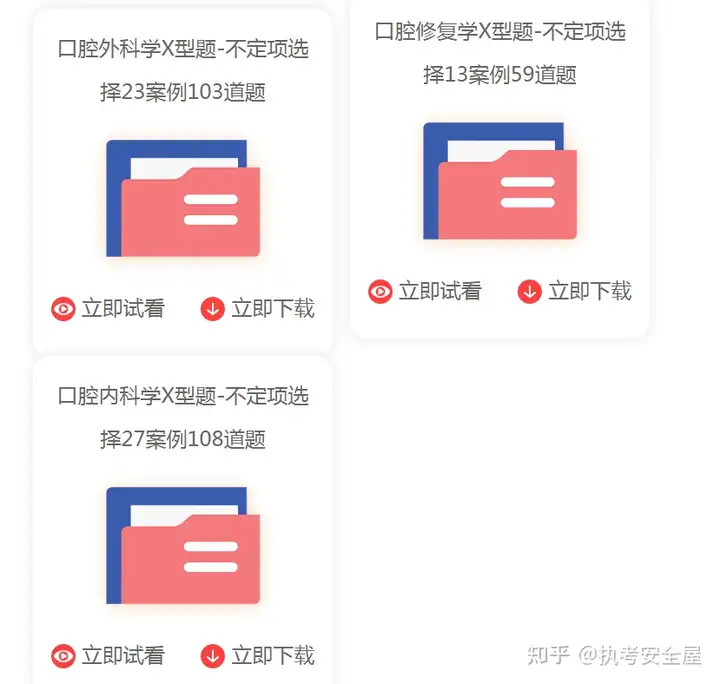
Task: Download the 口腔外科学X型题 file
Action: [258, 309]
